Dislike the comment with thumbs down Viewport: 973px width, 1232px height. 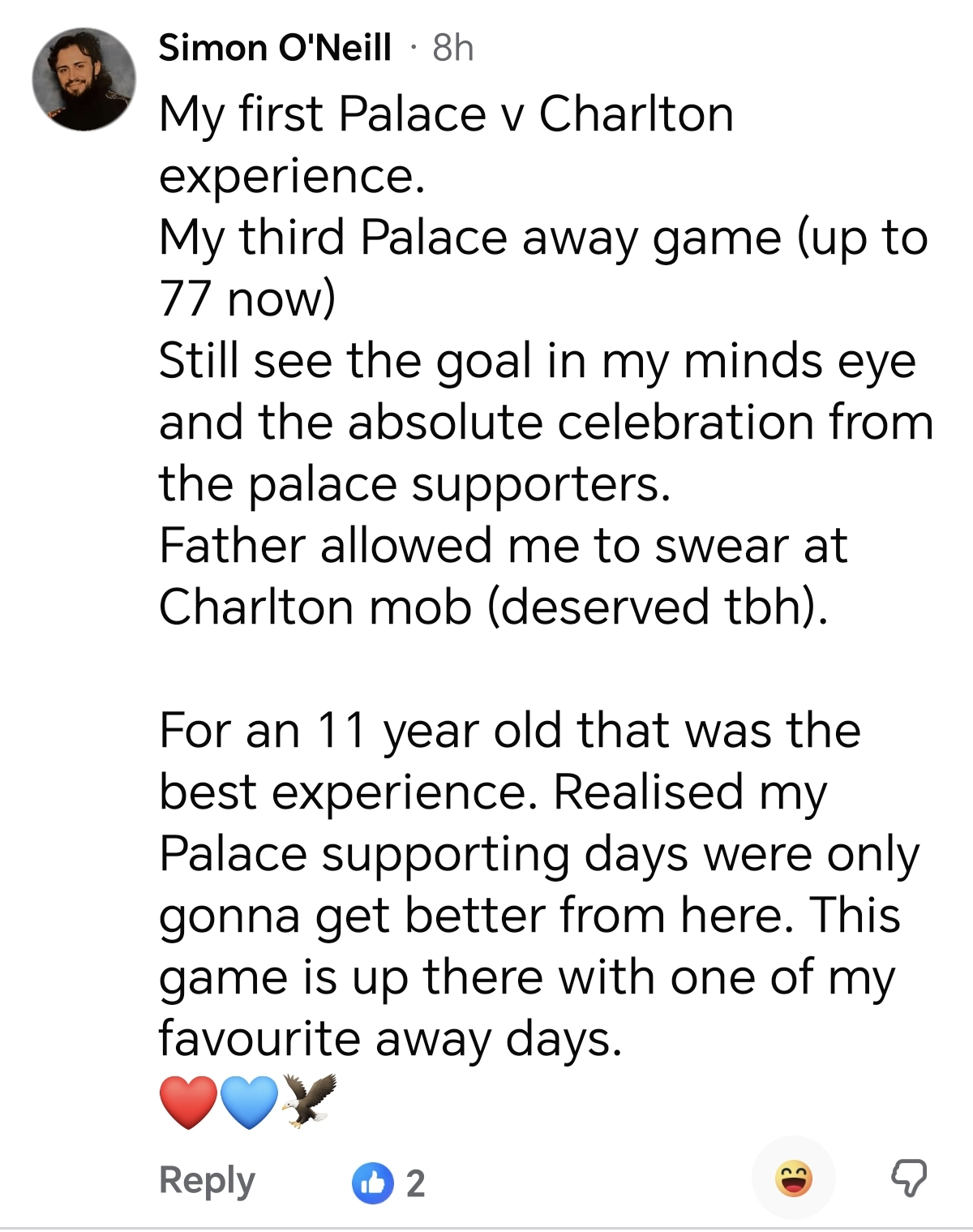tap(909, 1178)
